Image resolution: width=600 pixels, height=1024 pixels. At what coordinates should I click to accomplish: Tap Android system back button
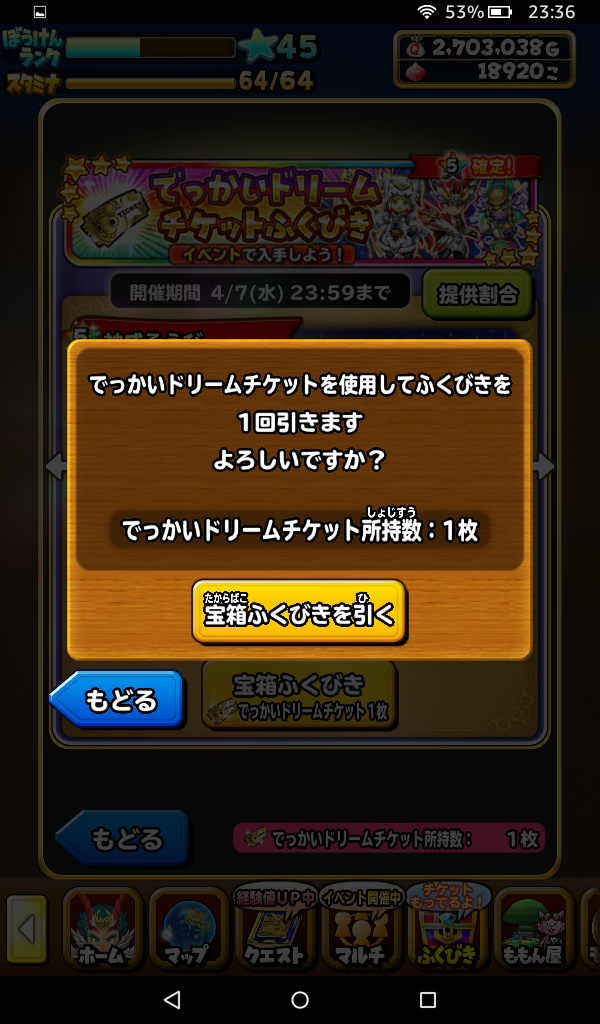point(172,999)
